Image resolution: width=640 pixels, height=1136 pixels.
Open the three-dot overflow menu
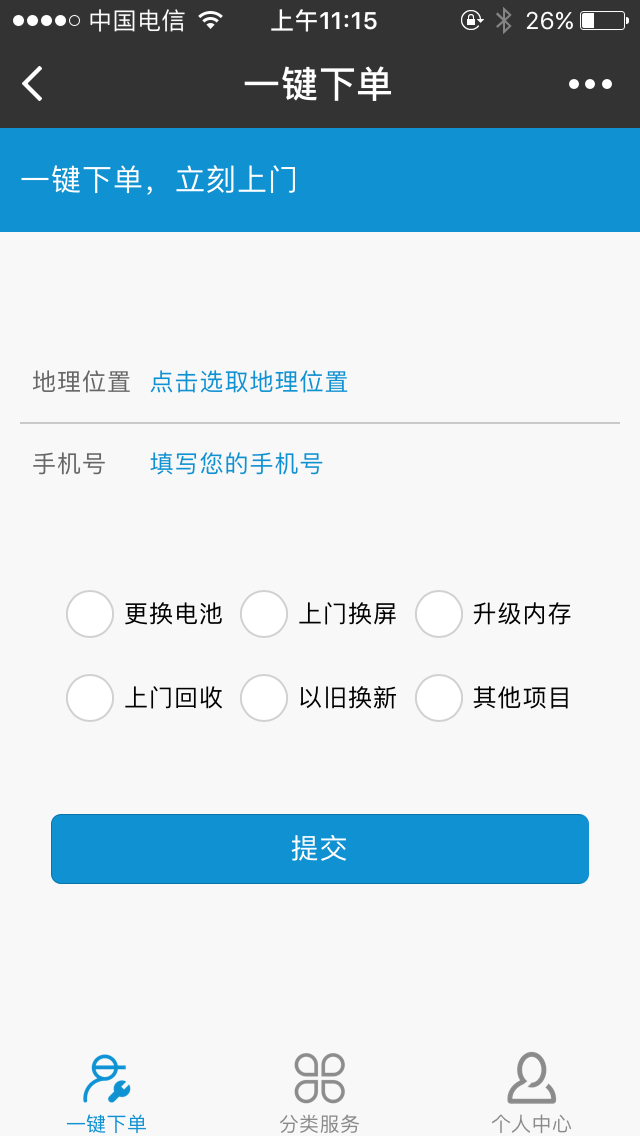590,84
